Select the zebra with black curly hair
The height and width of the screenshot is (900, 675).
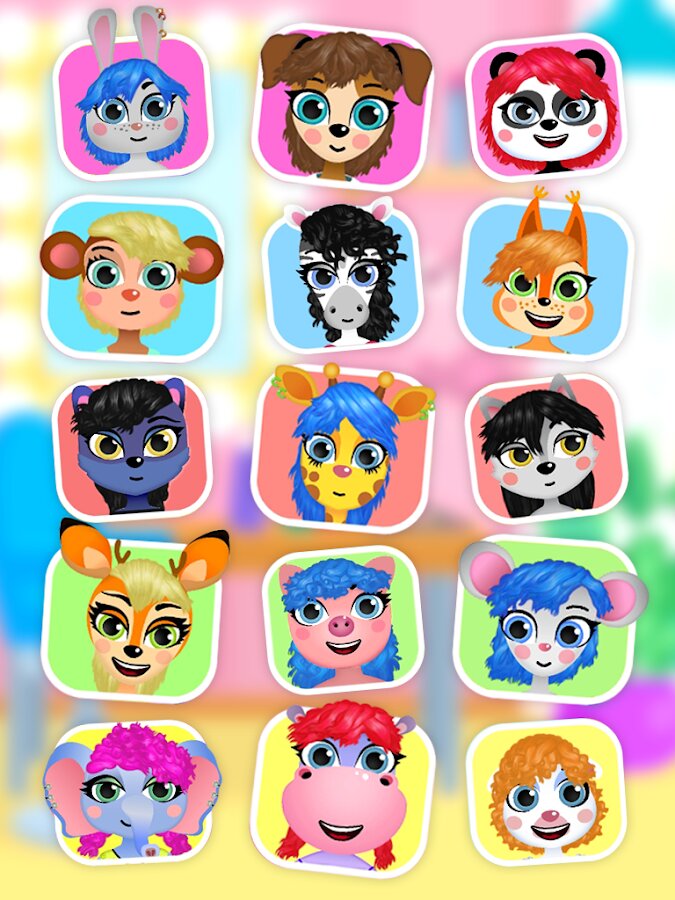(343, 275)
